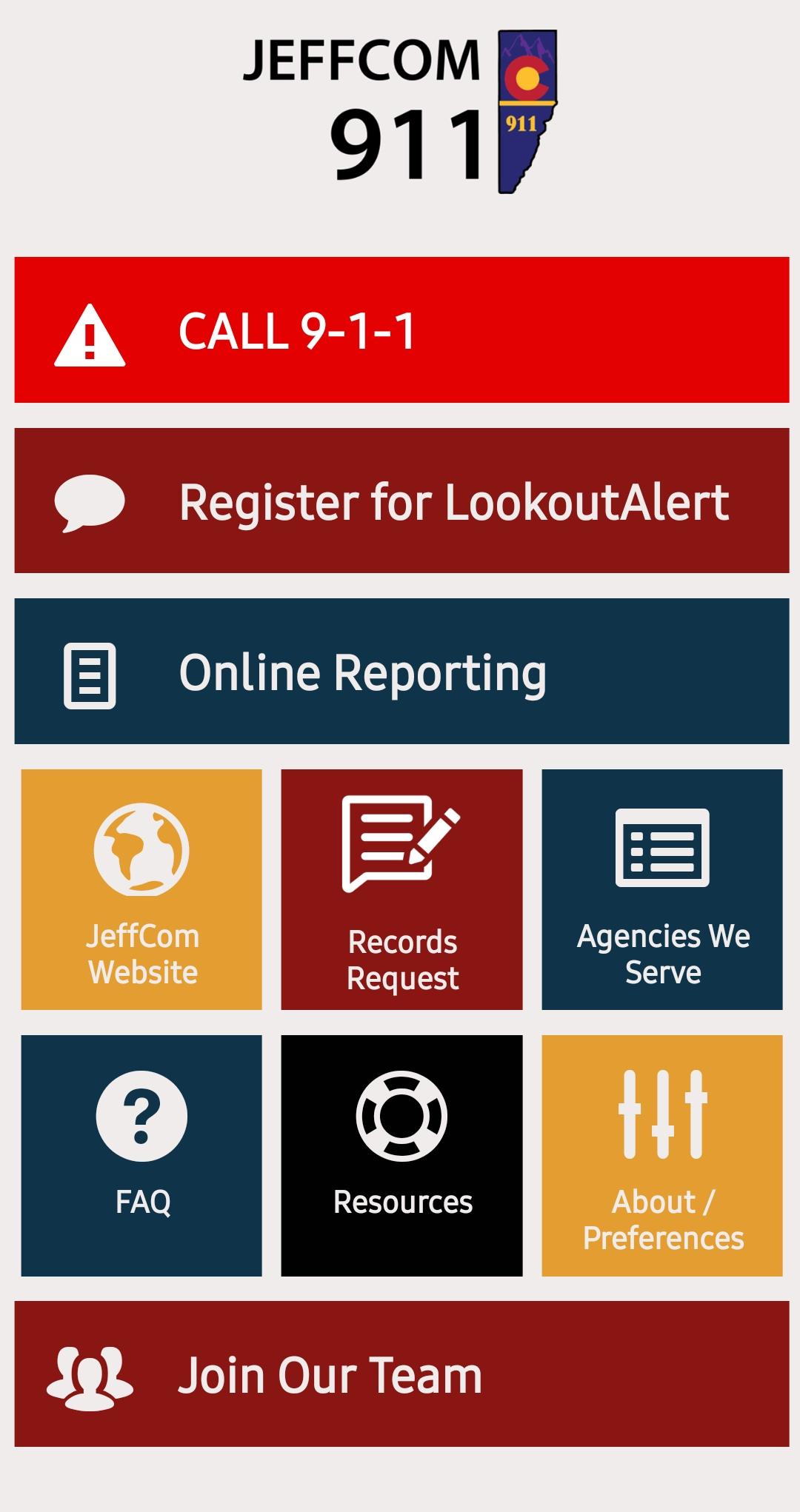The image size is (800, 1512).
Task: Select the Records Request tile
Action: [x=401, y=889]
